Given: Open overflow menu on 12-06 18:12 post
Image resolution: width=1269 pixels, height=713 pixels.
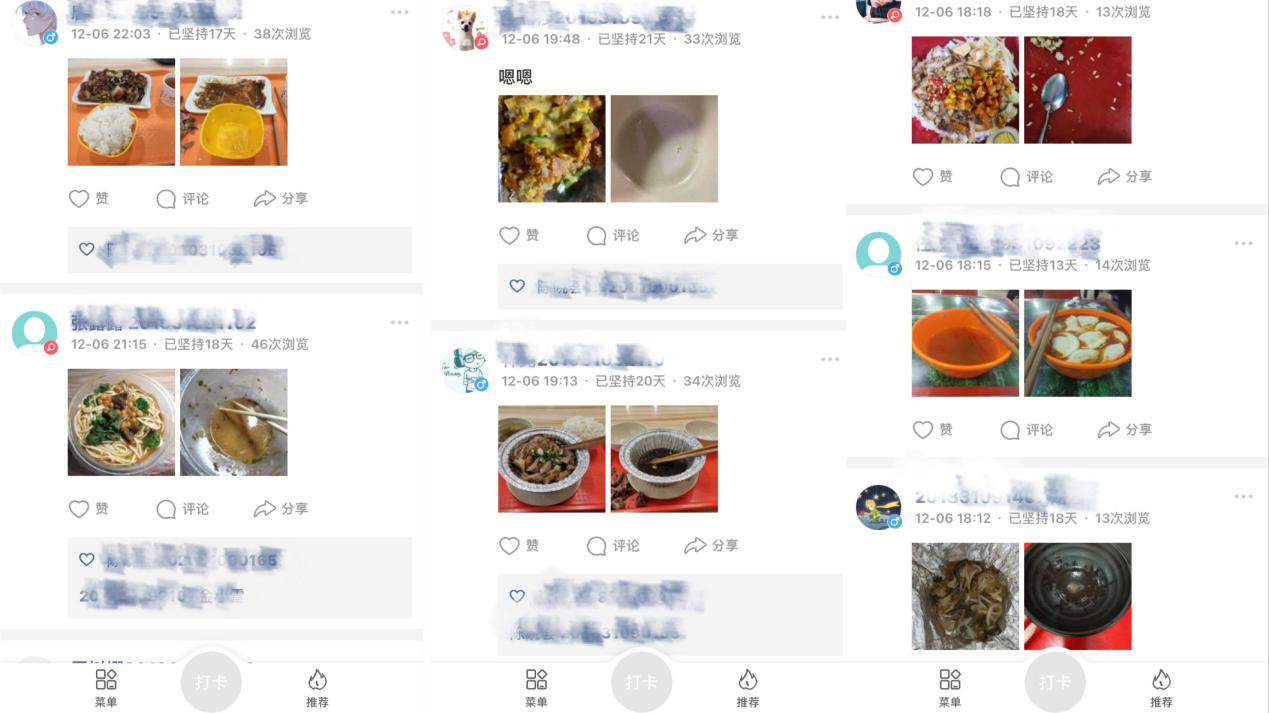Looking at the screenshot, I should coord(1243,497).
